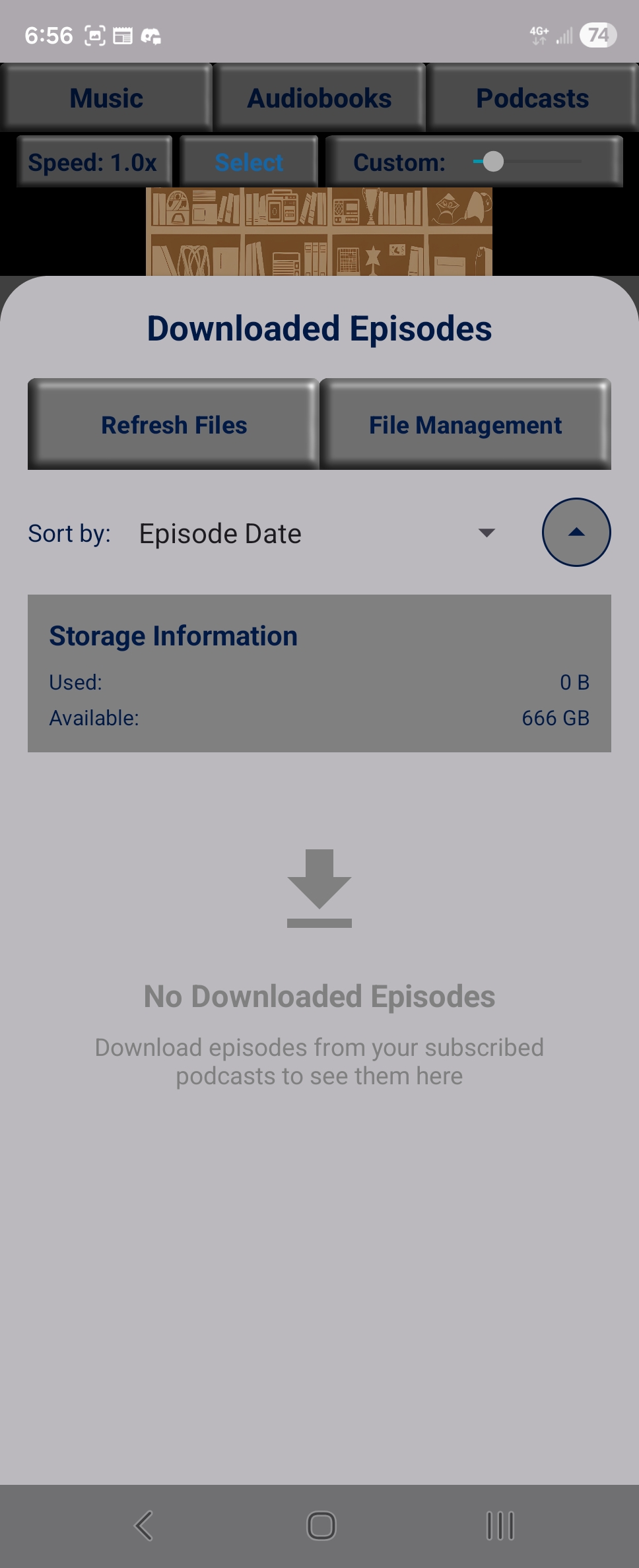Toggle the sort direction arrow icon
The image size is (639, 1568).
[x=575, y=532]
